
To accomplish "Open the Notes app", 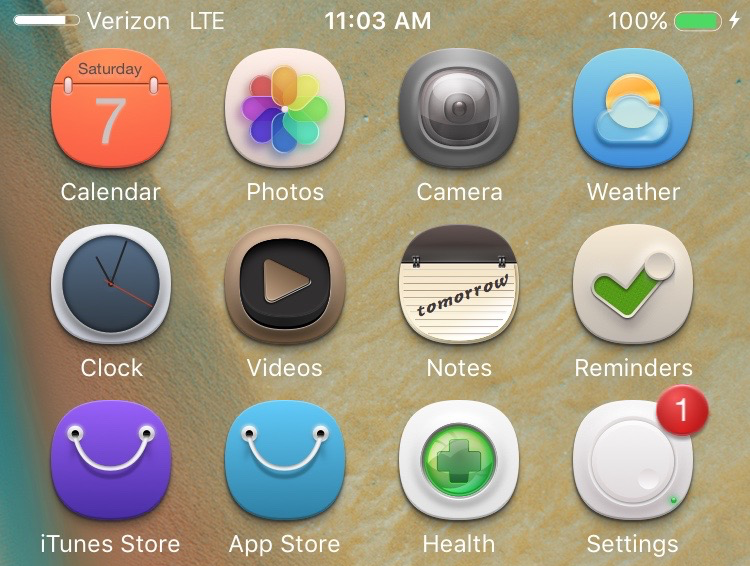I will pos(459,284).
